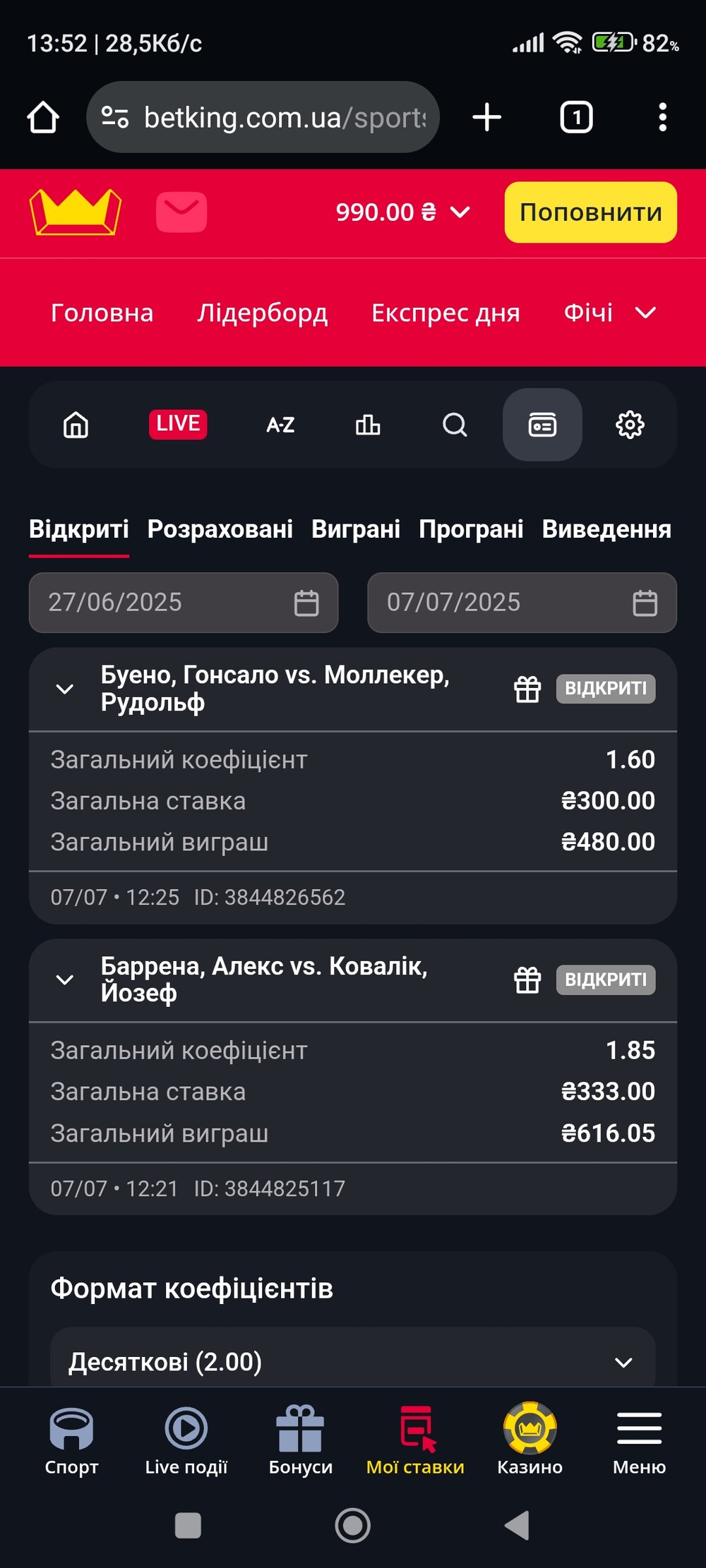Expand the 990.00 ₴ balance dropdown
The width and height of the screenshot is (706, 1568).
tap(403, 212)
